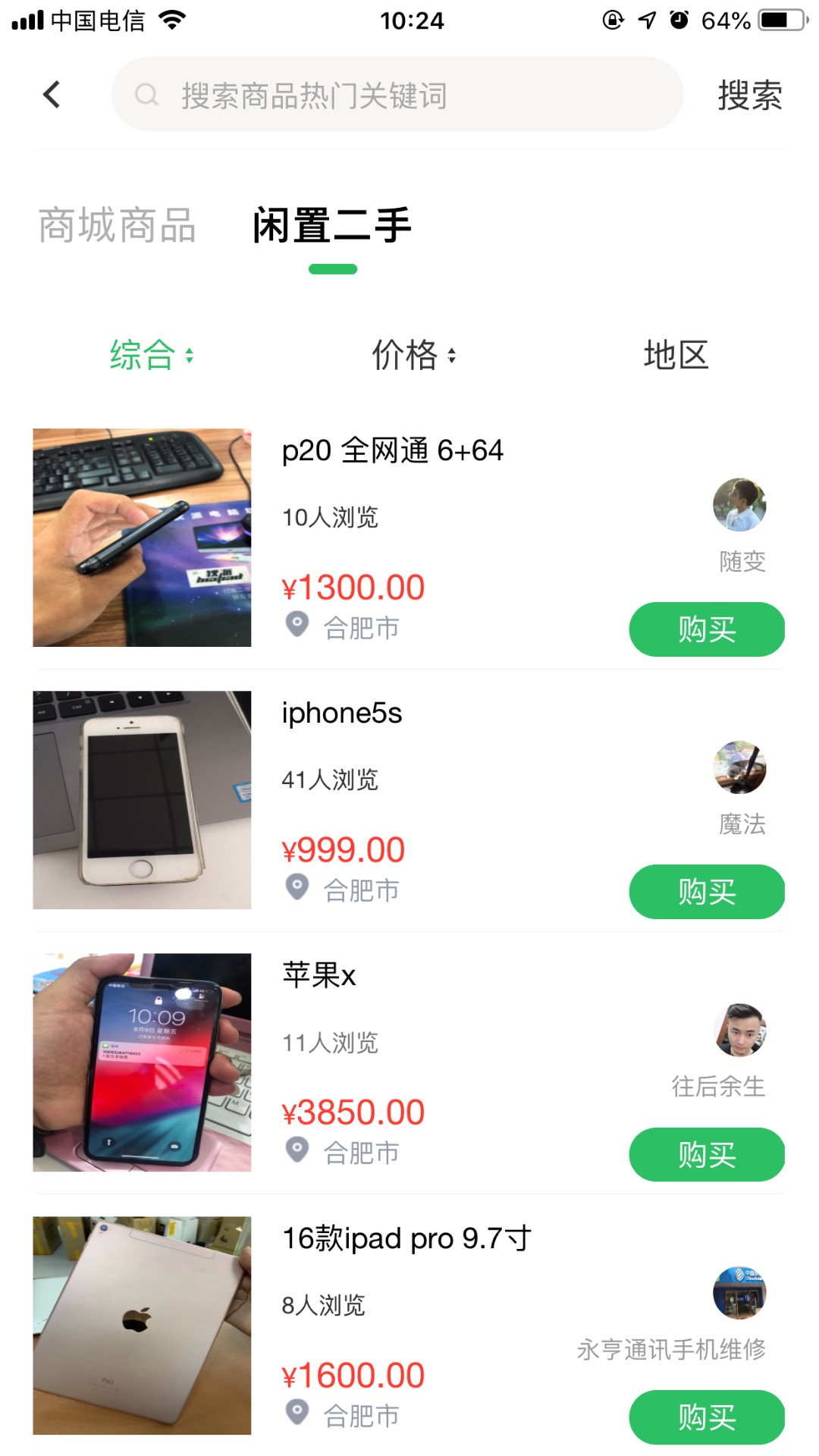Image resolution: width=819 pixels, height=1456 pixels.
Task: Tap the location pin next to 合肥市 for p20
Action: pos(296,626)
